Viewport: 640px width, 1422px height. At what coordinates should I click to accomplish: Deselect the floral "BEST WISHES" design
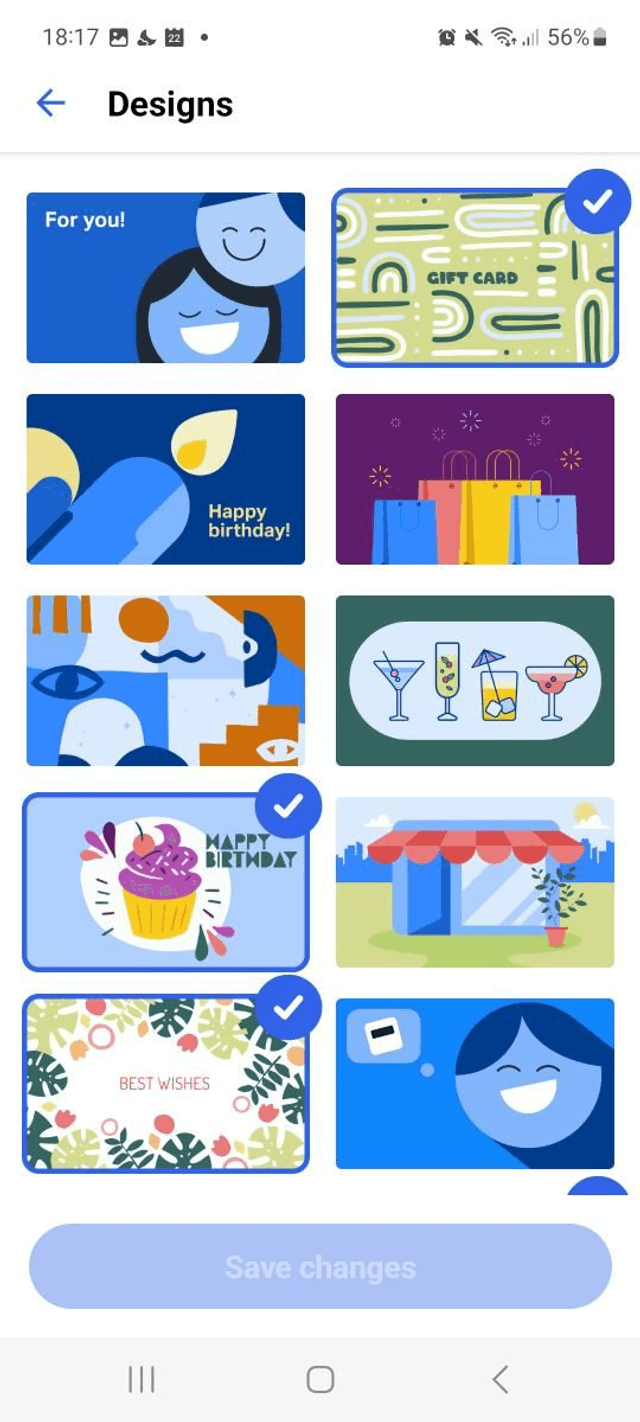pyautogui.click(x=166, y=1083)
